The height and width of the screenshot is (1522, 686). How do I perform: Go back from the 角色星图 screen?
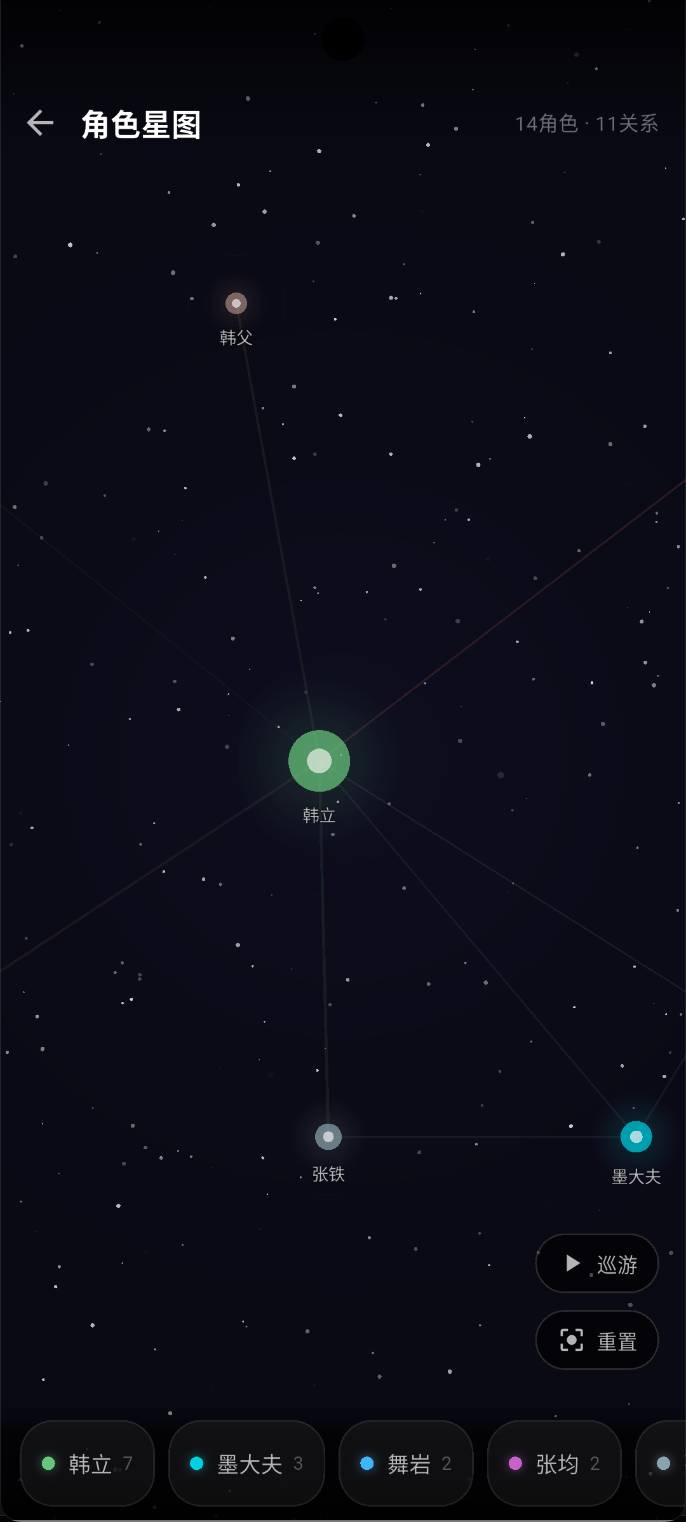click(40, 123)
